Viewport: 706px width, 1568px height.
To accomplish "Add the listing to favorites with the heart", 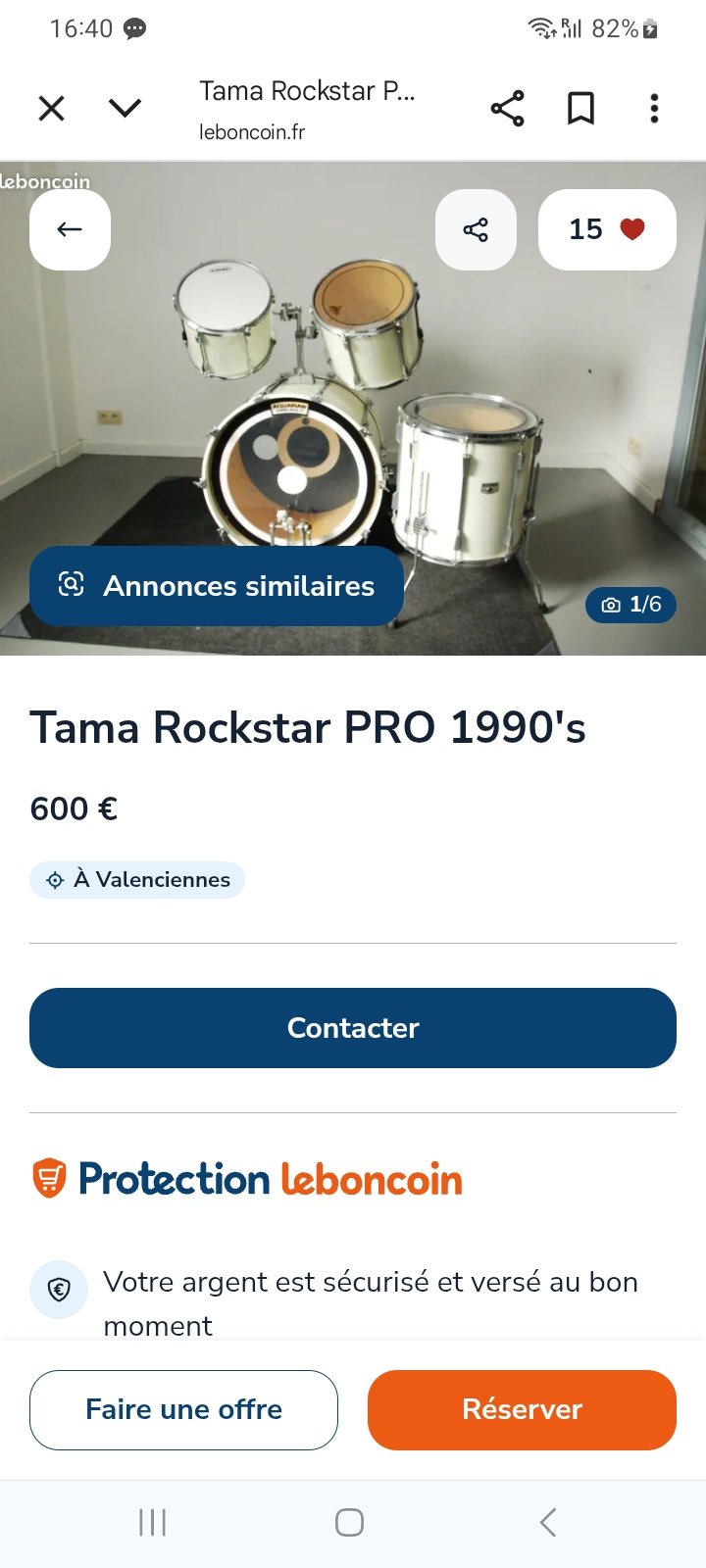I will point(607,229).
